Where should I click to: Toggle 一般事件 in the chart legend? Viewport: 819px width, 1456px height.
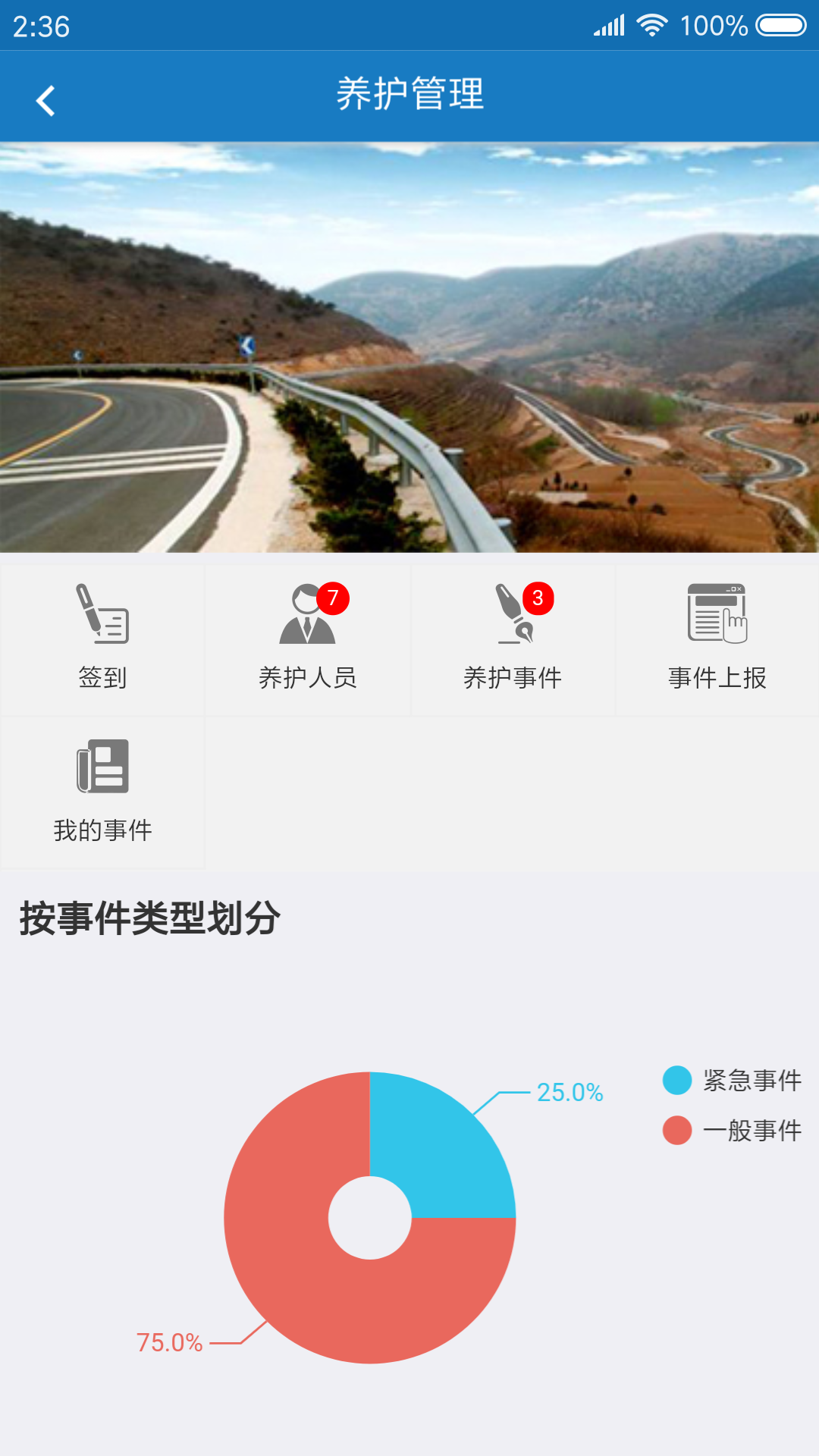pos(732,1130)
